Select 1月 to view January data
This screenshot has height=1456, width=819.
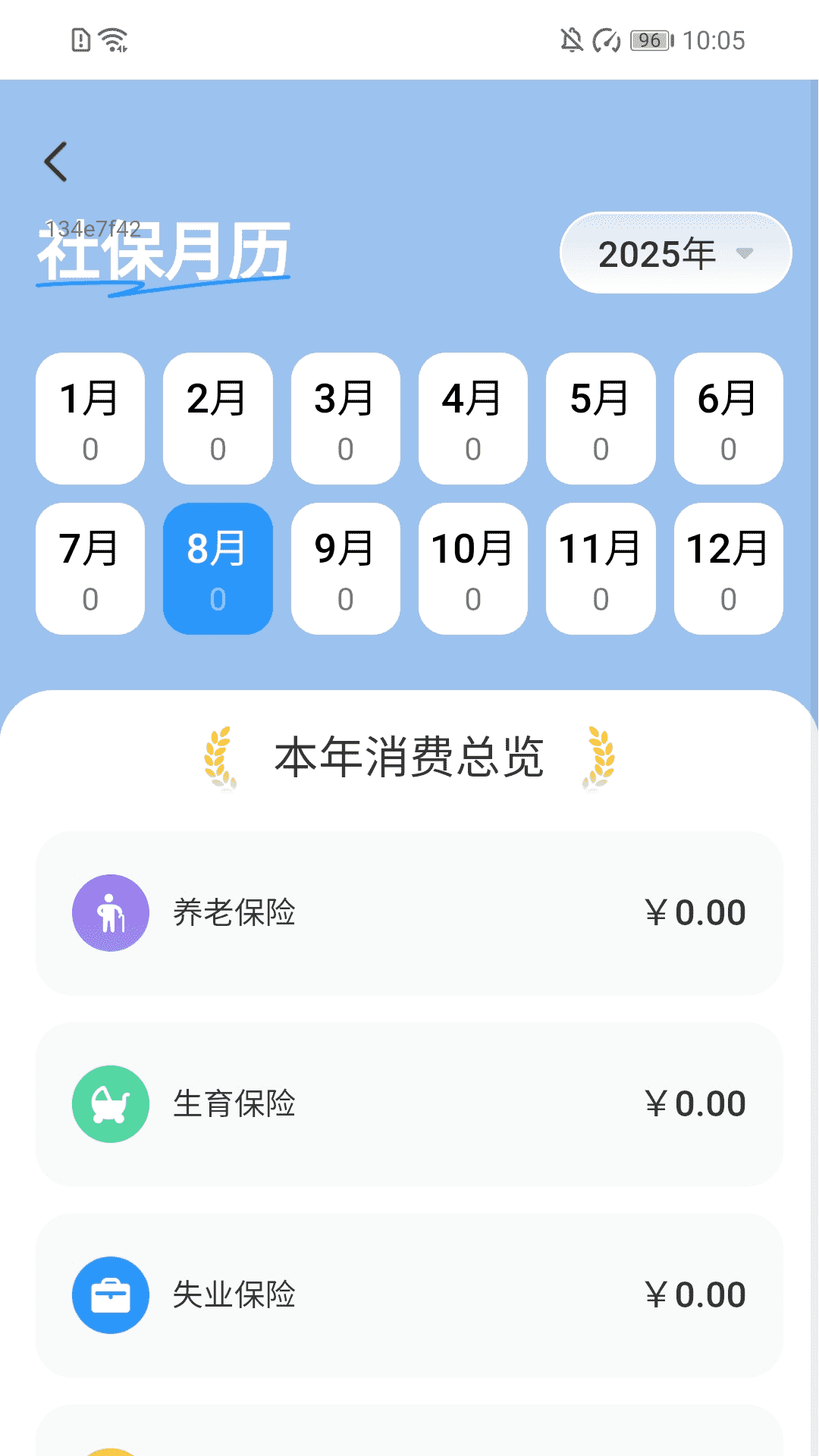click(x=89, y=419)
